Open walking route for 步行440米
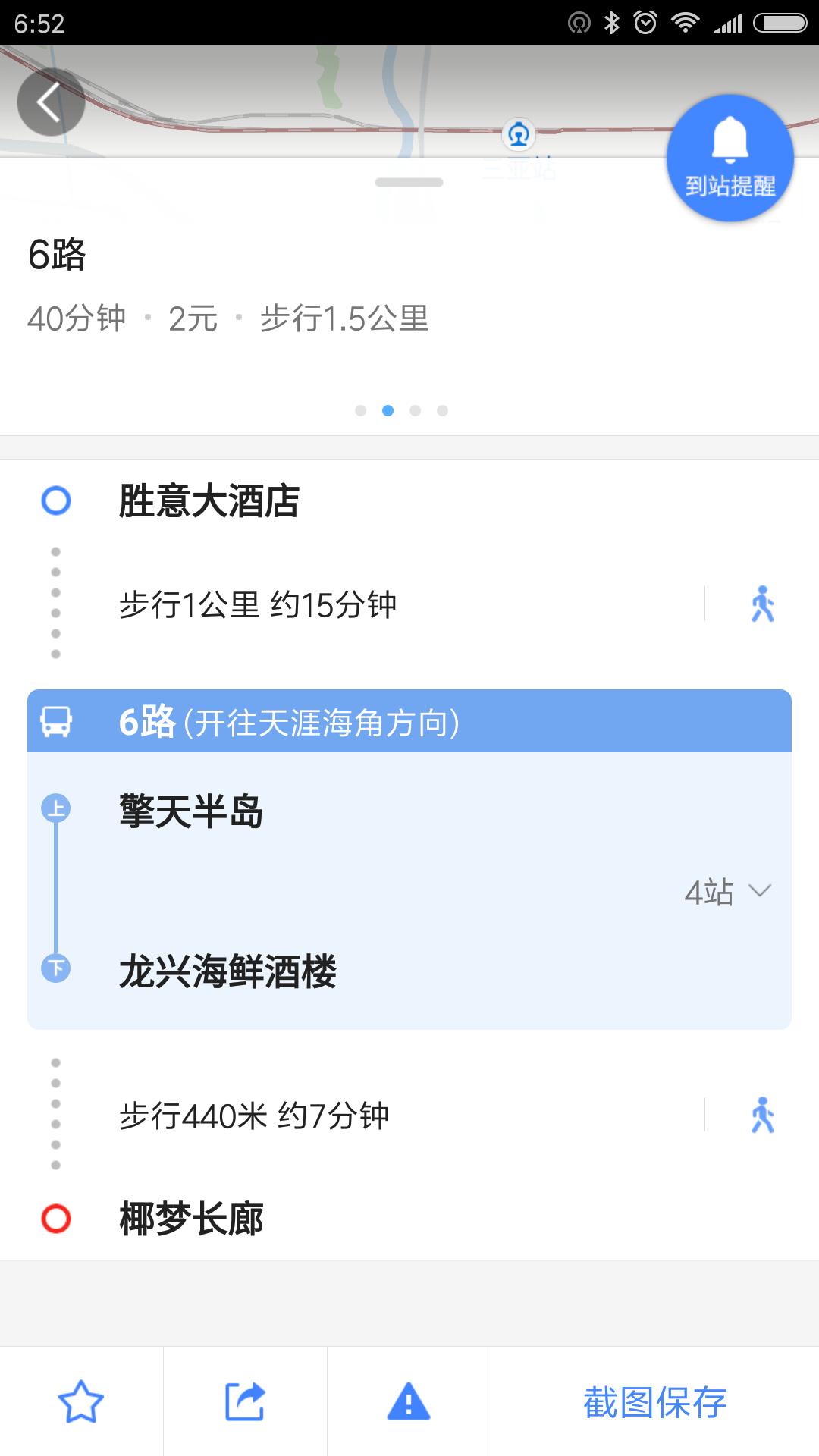The height and width of the screenshot is (1456, 819). pos(762,1116)
